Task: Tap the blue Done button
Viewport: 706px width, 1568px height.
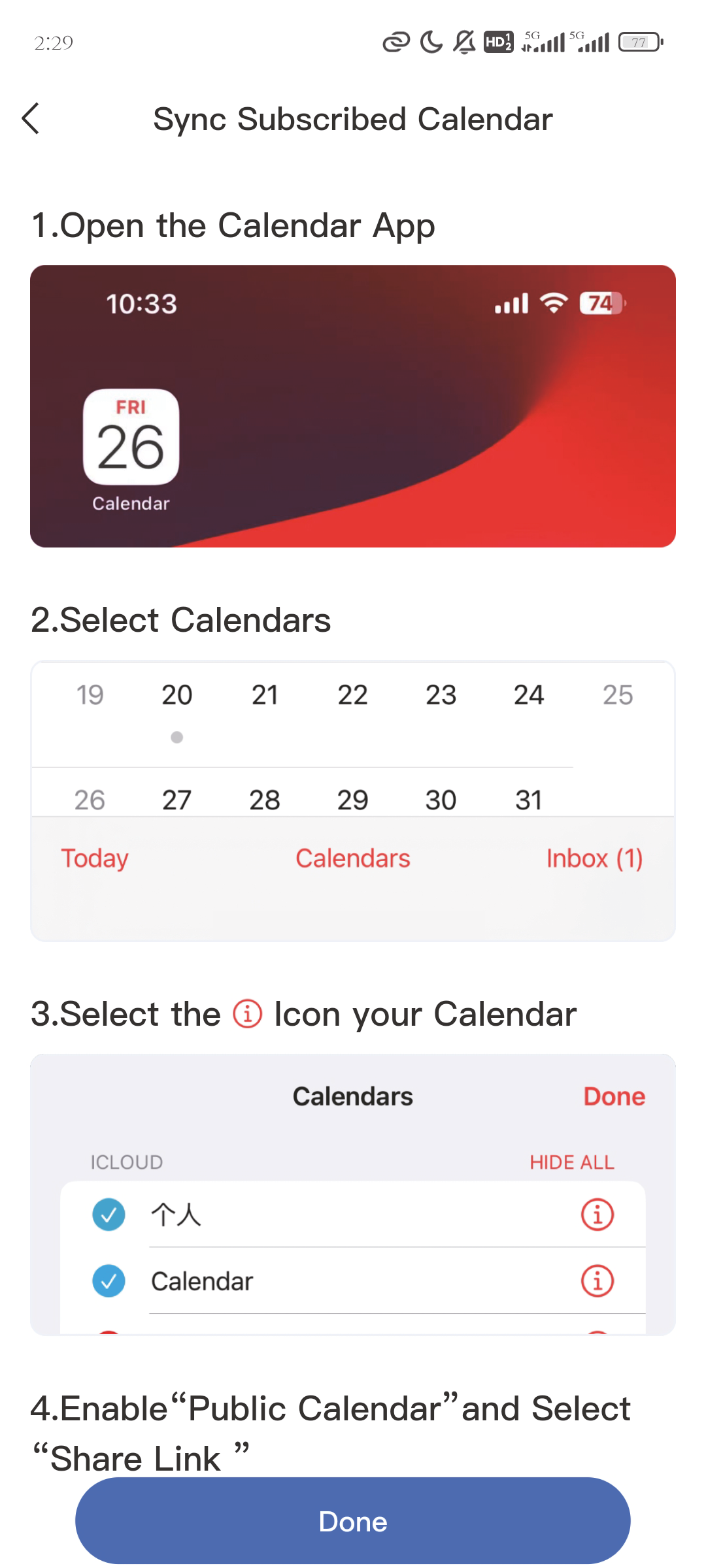Action: pos(352,1521)
